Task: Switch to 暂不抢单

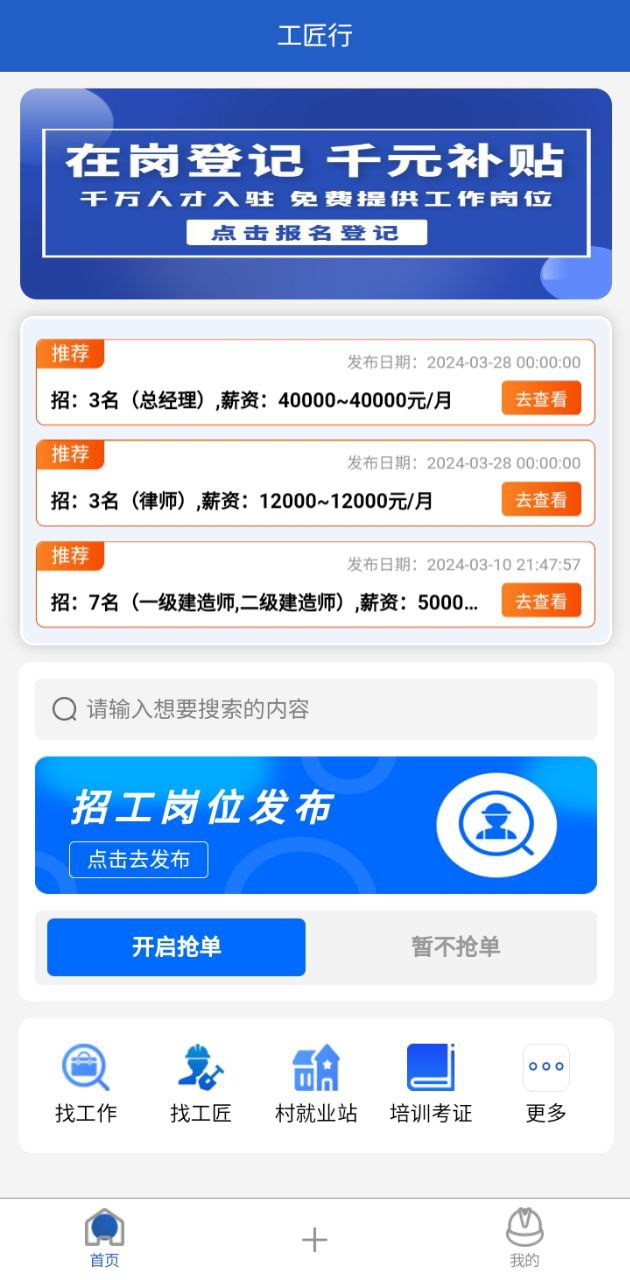Action: [456, 947]
